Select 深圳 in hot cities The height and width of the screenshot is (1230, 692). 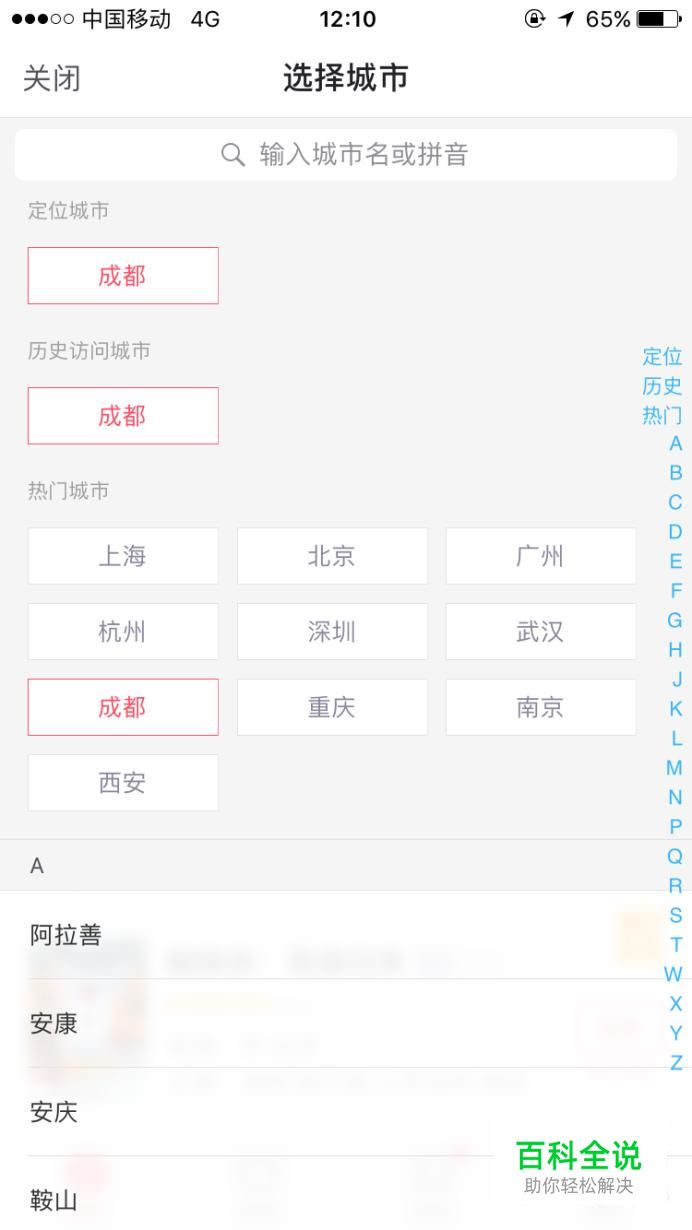point(332,632)
